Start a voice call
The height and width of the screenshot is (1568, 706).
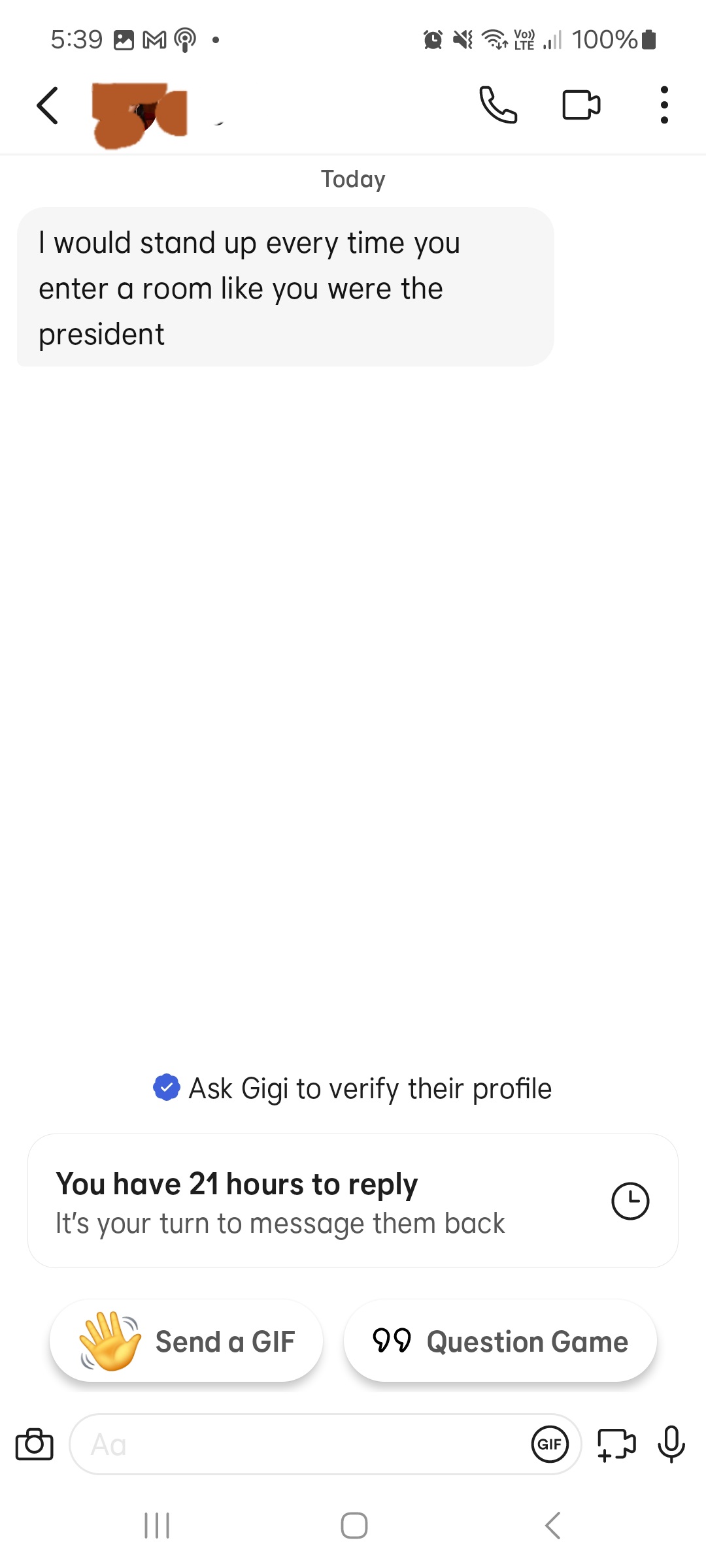pyautogui.click(x=498, y=105)
